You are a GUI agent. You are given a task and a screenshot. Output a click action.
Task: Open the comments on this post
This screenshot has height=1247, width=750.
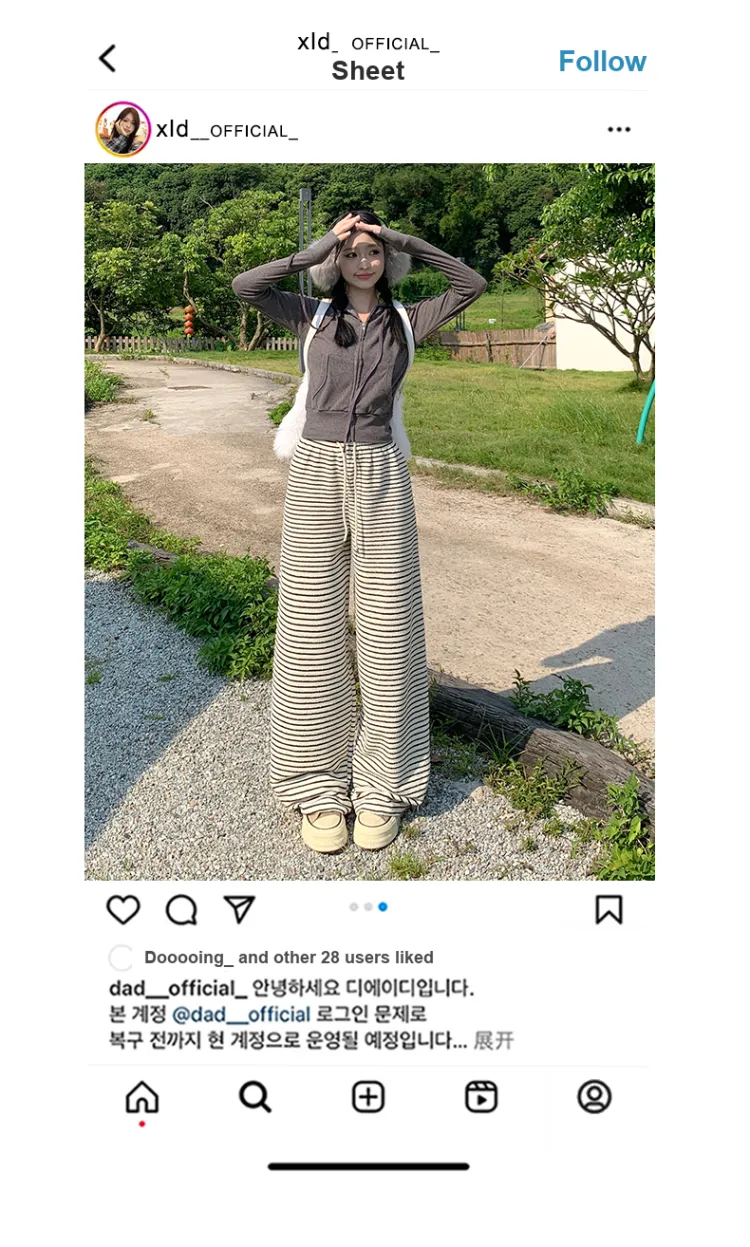(x=181, y=910)
